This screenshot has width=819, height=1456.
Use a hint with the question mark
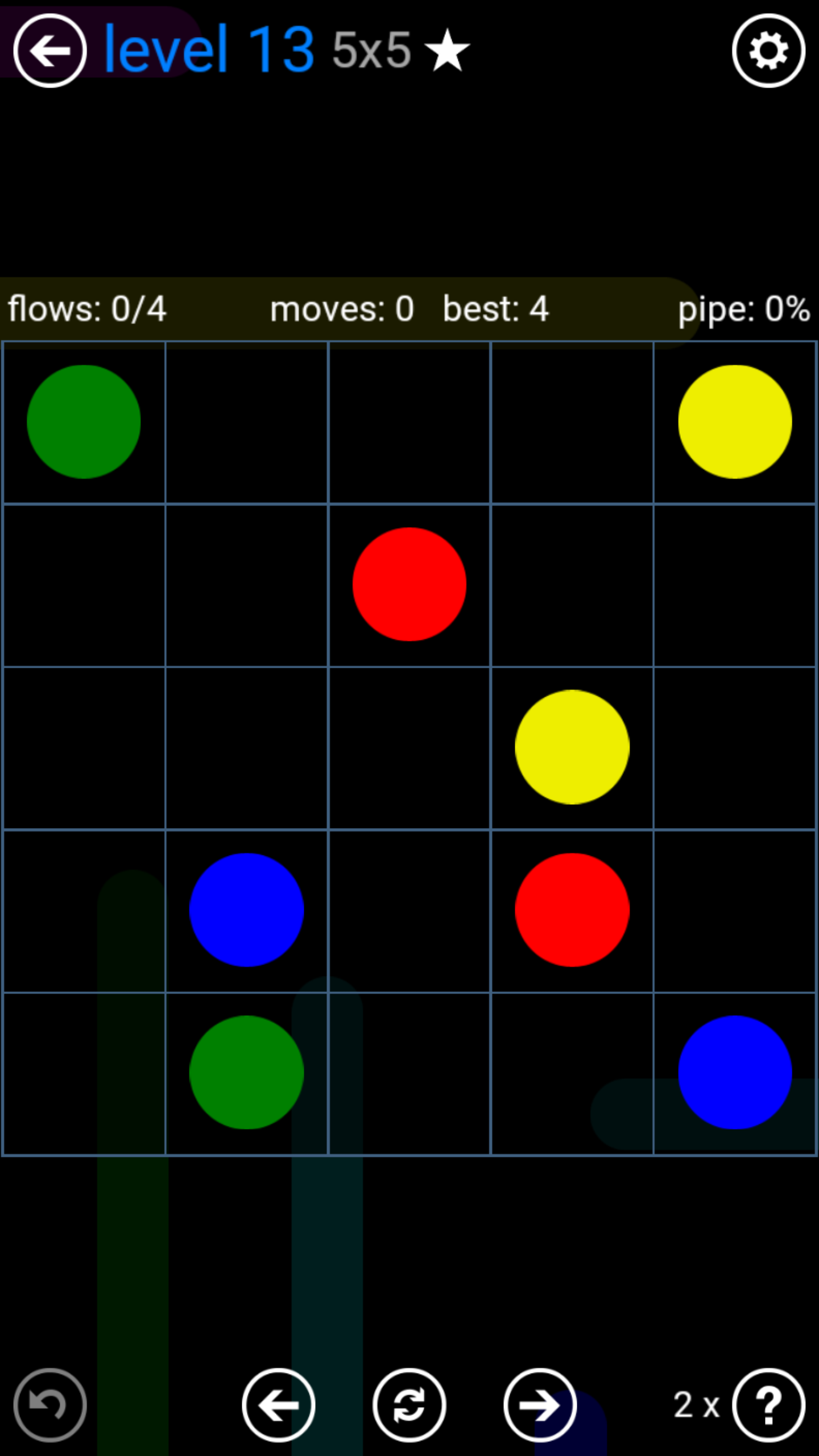[768, 1405]
